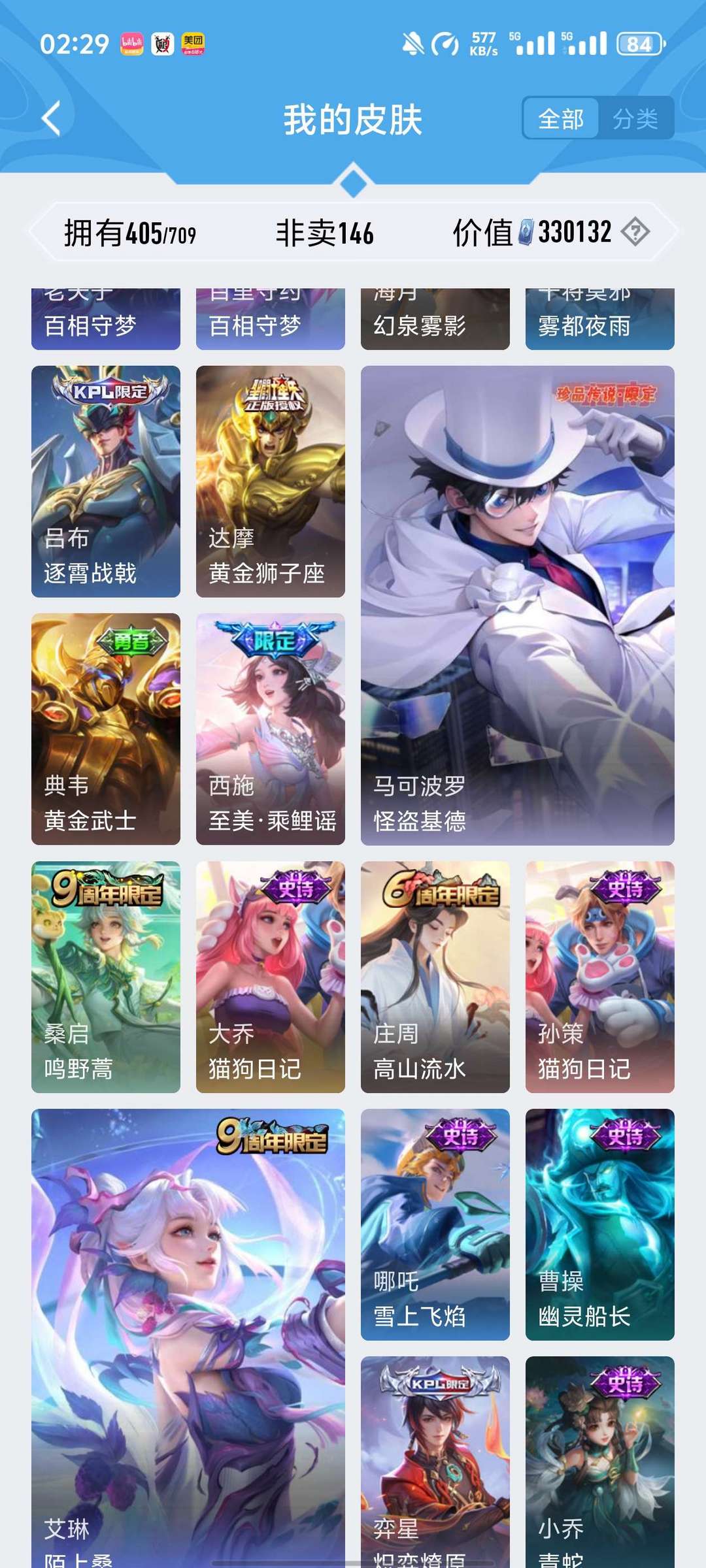
Task: Open 达摩 黄金狮子座 skin card
Action: coord(271,482)
